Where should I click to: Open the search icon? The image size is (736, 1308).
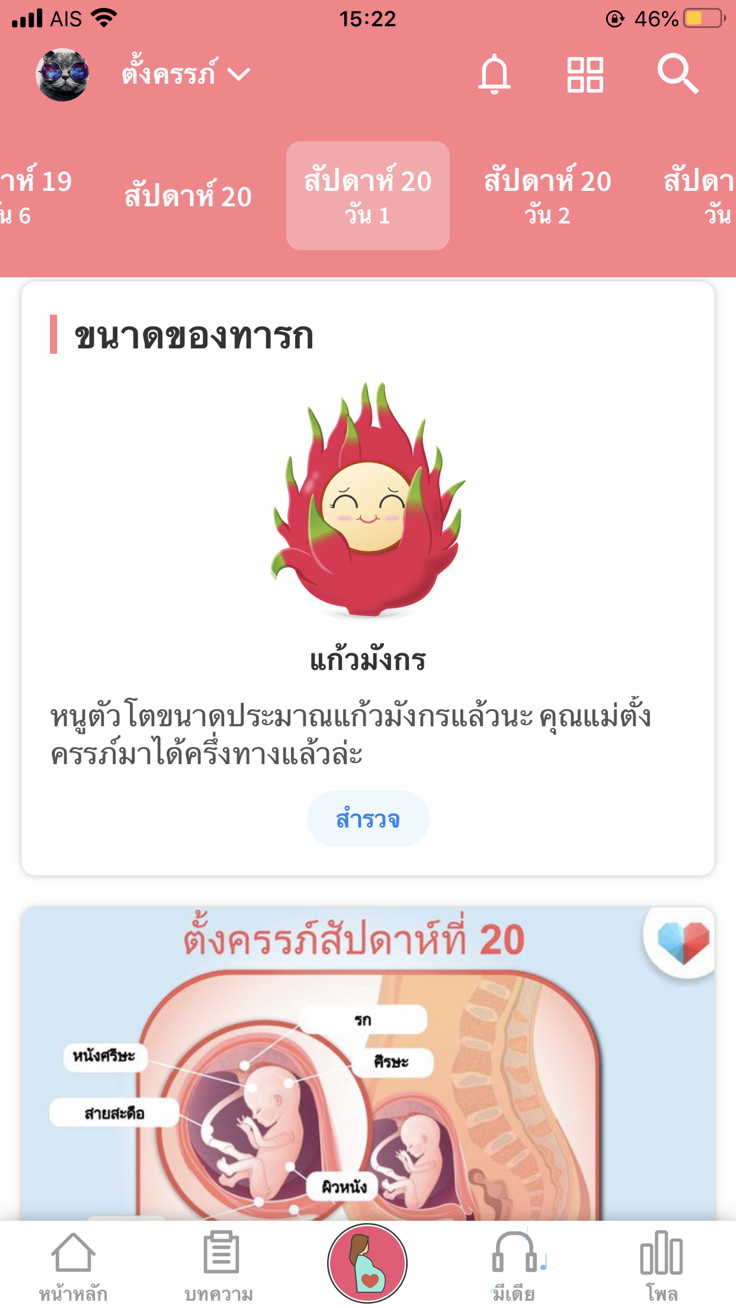pos(677,75)
